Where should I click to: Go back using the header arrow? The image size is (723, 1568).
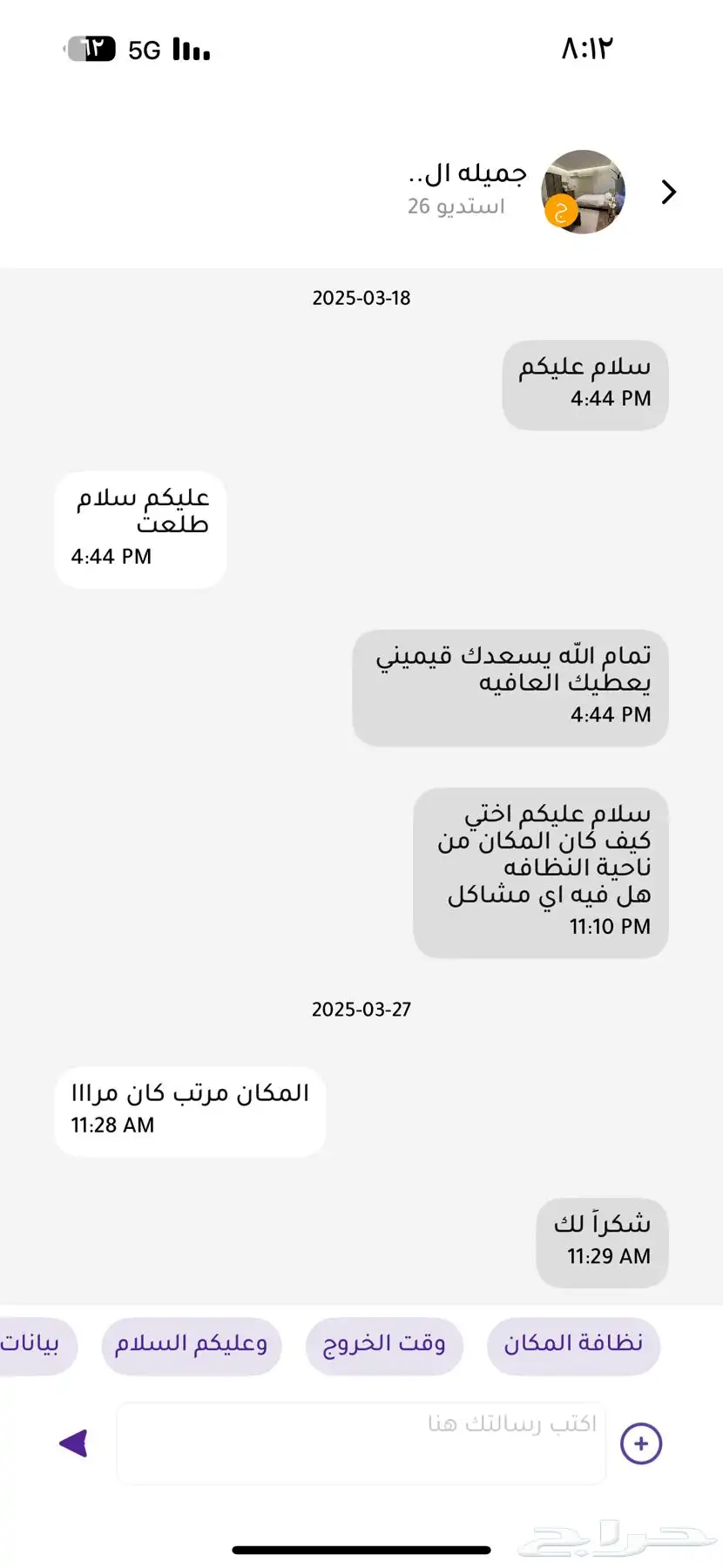pos(669,192)
